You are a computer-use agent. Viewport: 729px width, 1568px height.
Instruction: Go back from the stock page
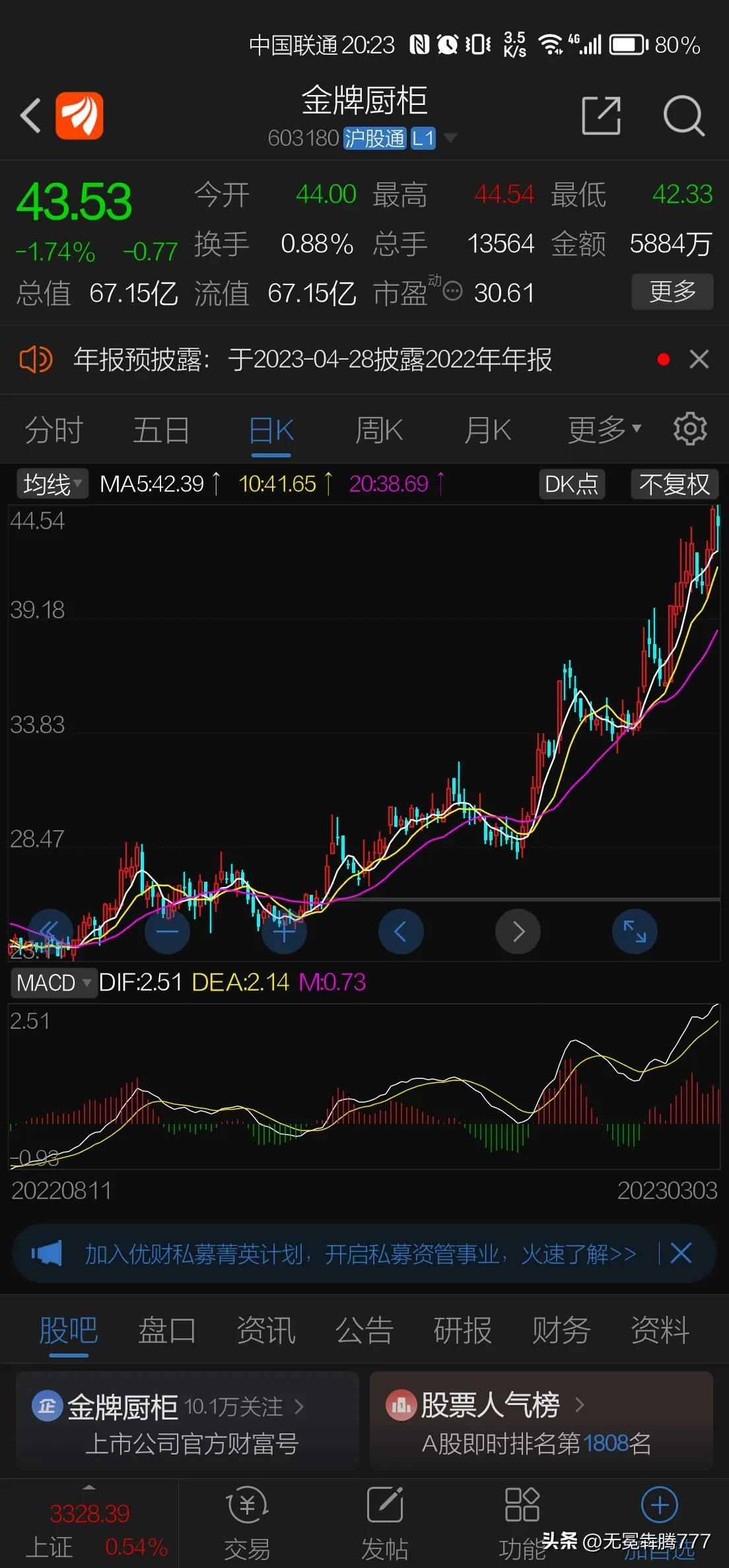coord(30,115)
